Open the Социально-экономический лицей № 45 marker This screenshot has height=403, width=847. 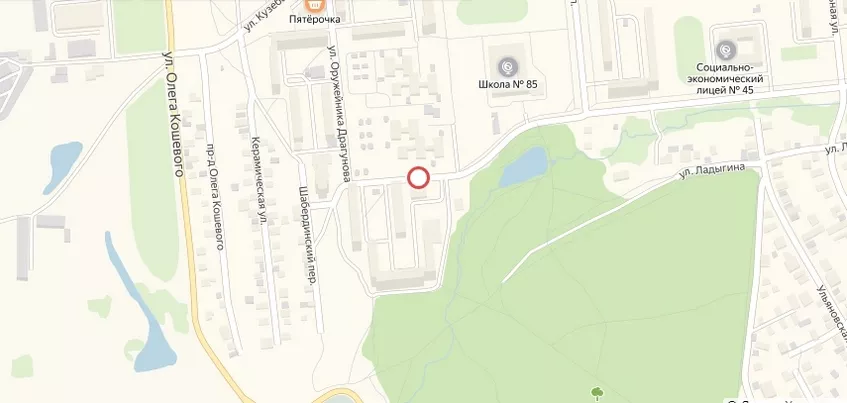[725, 49]
